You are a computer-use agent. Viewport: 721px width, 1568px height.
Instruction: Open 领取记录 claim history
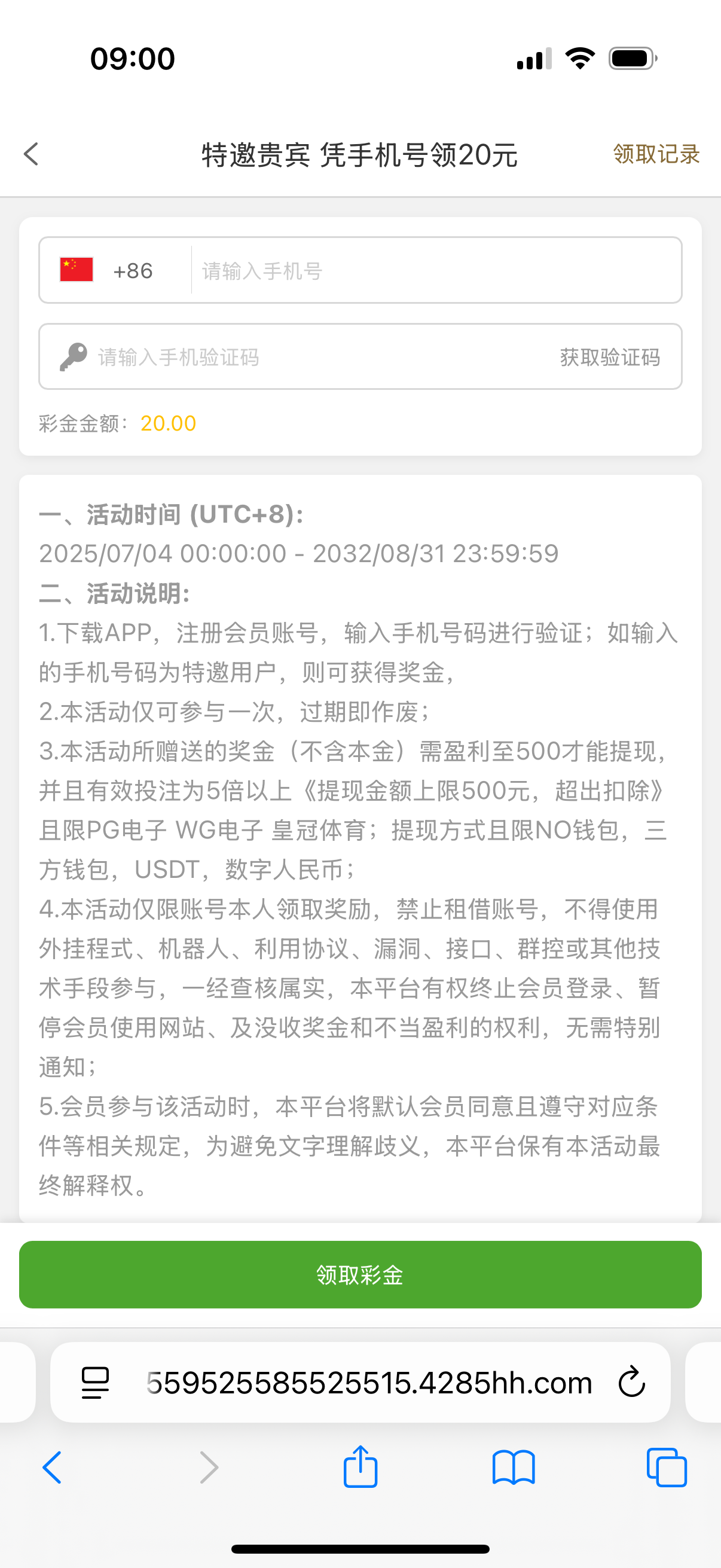pos(656,154)
